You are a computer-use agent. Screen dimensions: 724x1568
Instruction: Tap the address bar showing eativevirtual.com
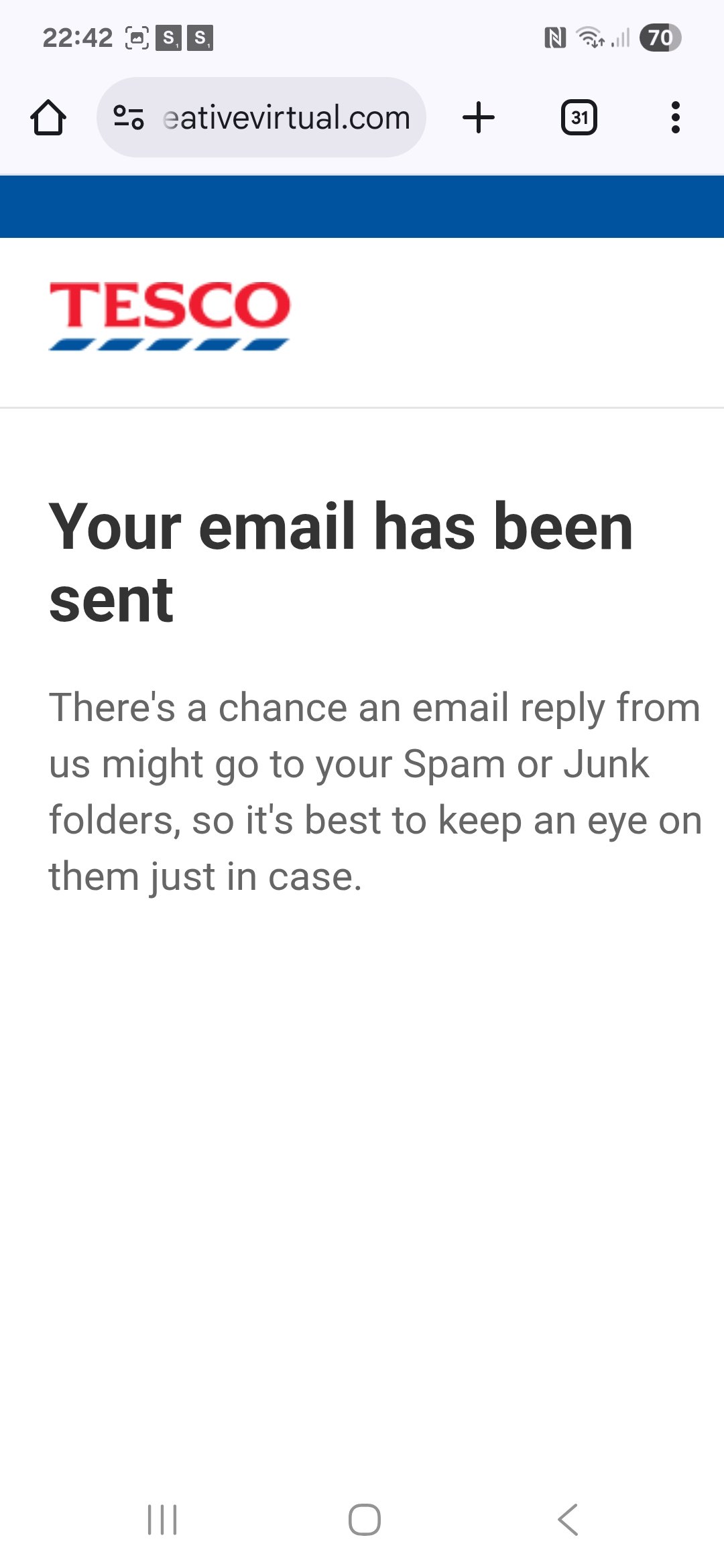point(261,117)
